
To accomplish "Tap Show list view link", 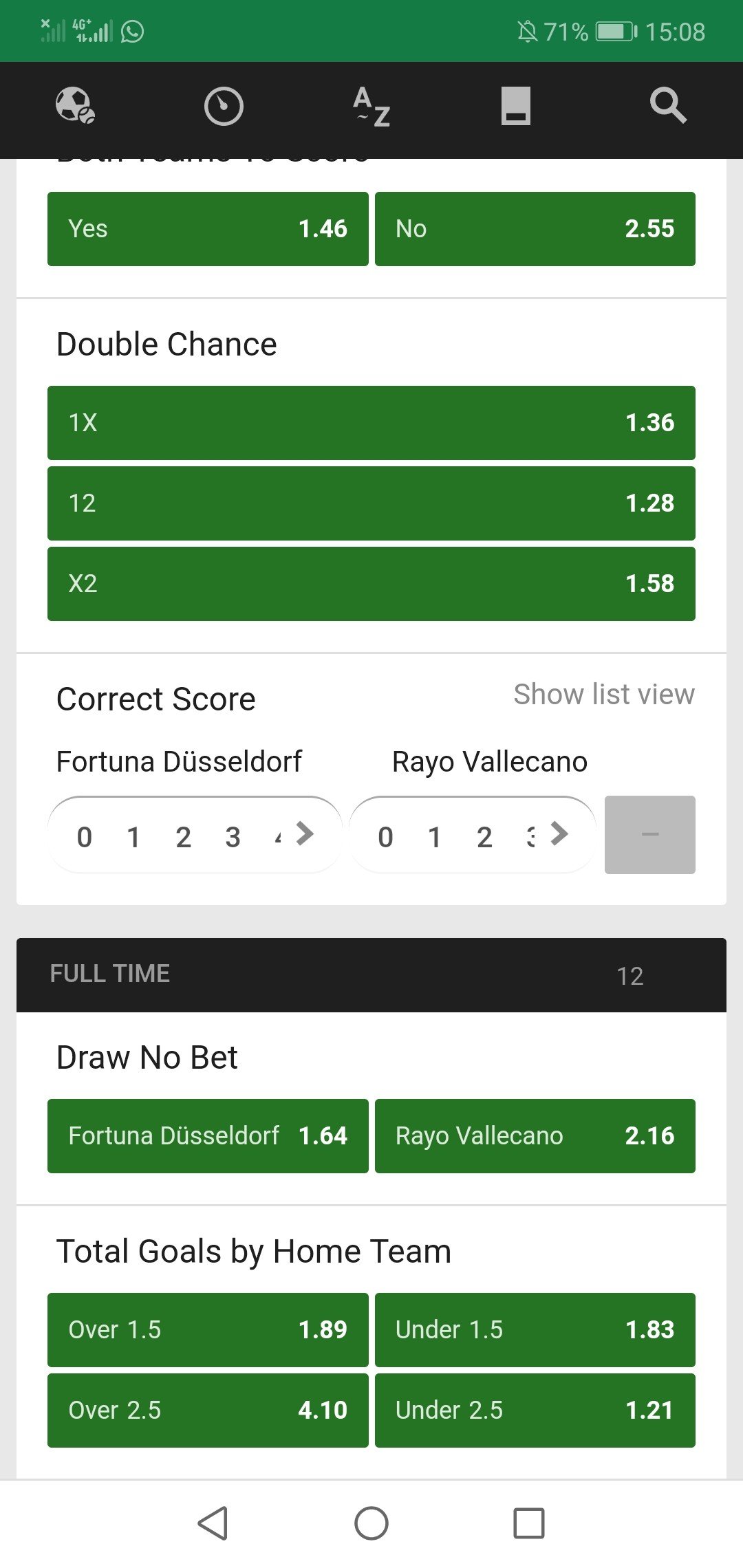I will tap(604, 695).
